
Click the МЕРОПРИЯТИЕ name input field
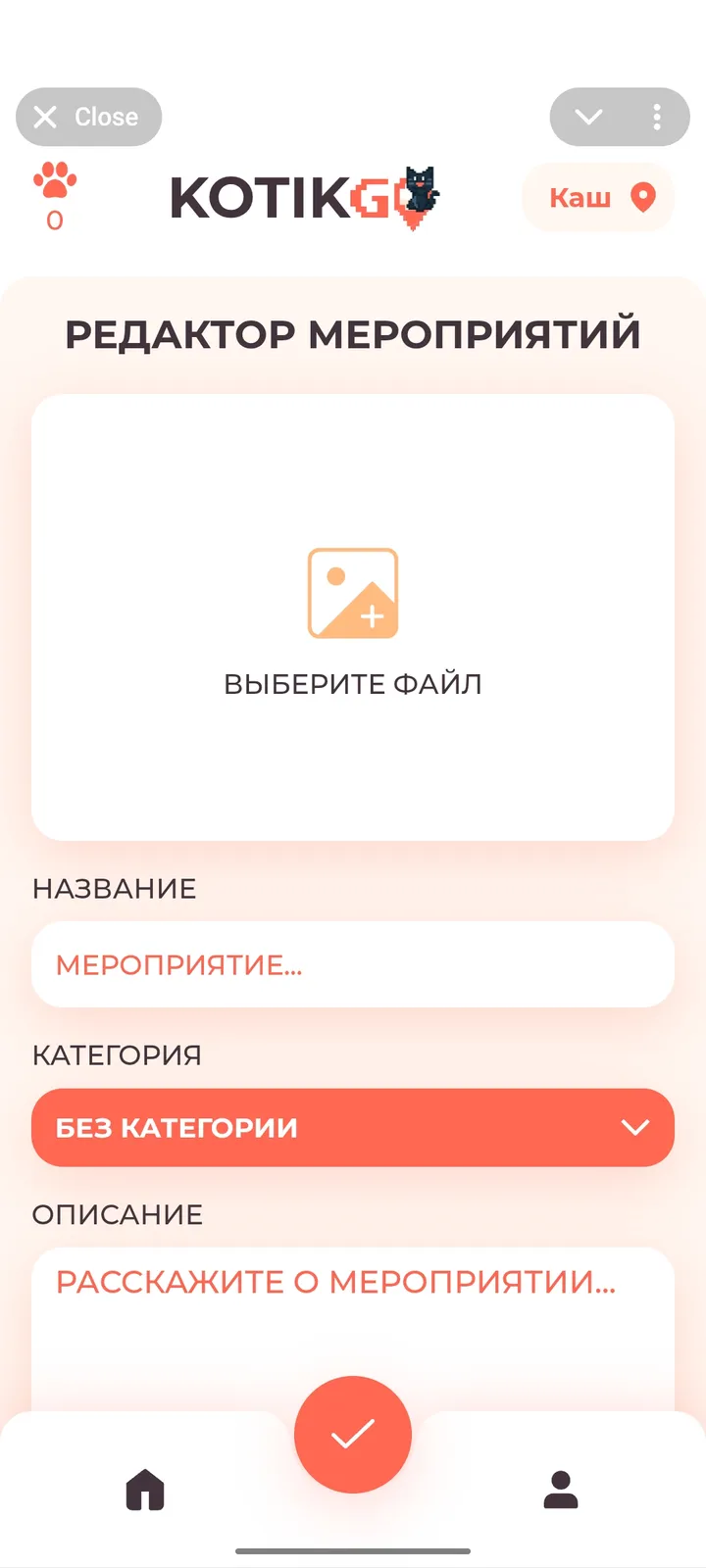[x=353, y=964]
